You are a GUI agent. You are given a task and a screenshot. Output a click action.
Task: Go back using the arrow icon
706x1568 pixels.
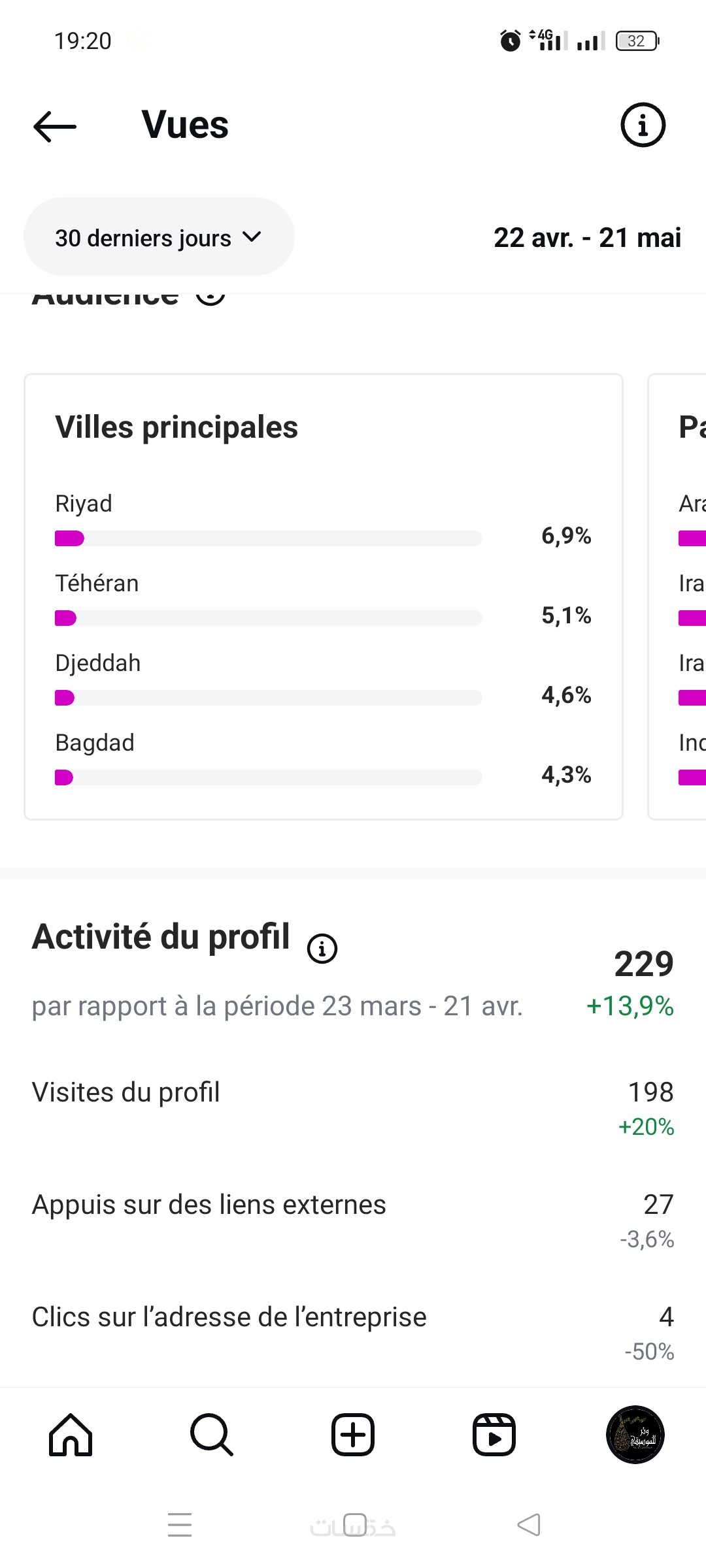tap(55, 126)
